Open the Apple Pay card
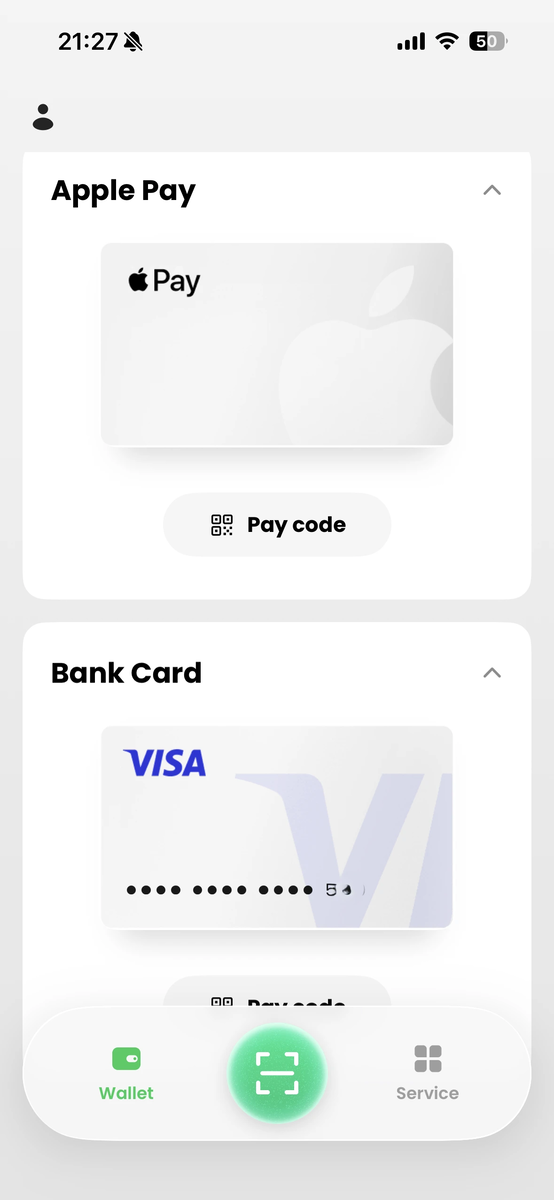Screen dimensions: 554x1200 click(x=277, y=344)
